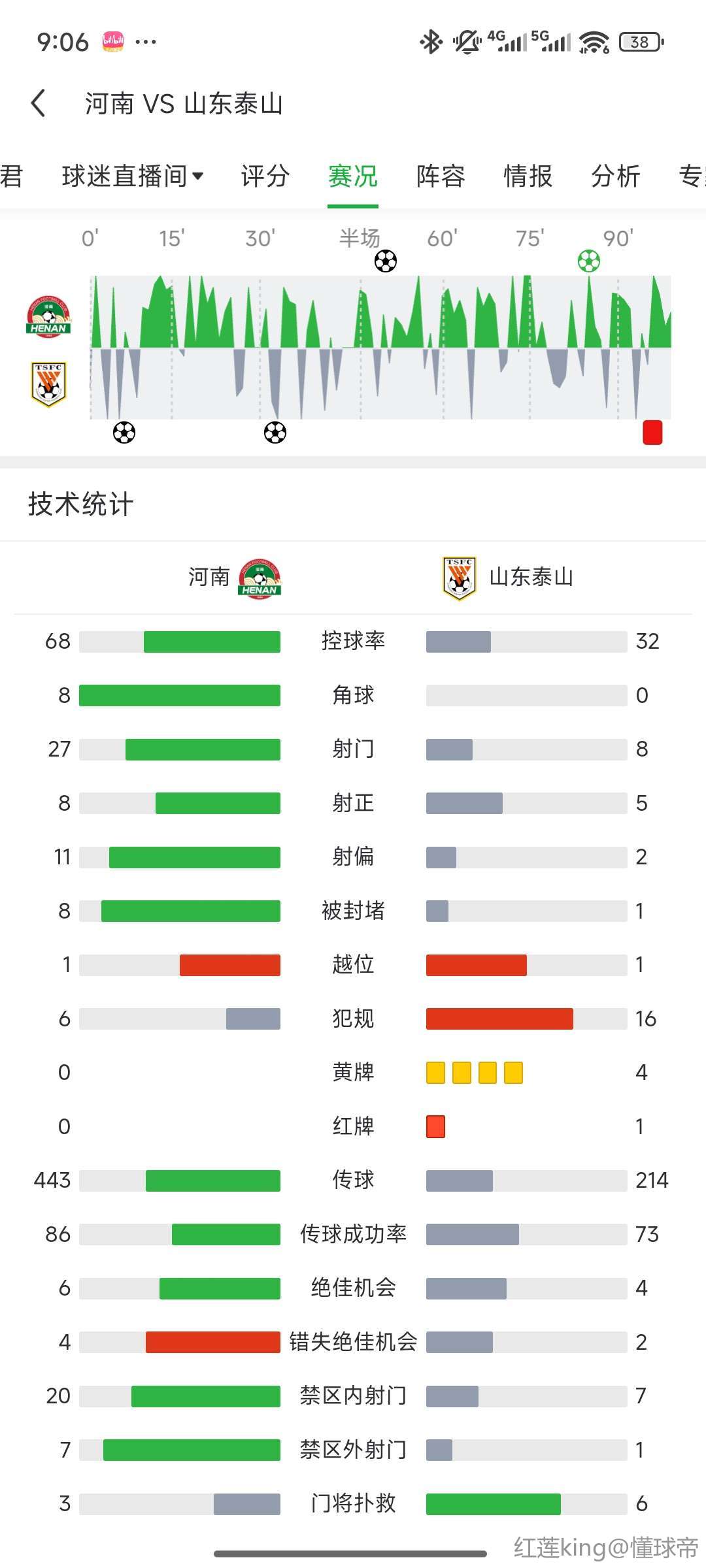Switch to the 评分 tab
706x1568 pixels.
(x=265, y=176)
